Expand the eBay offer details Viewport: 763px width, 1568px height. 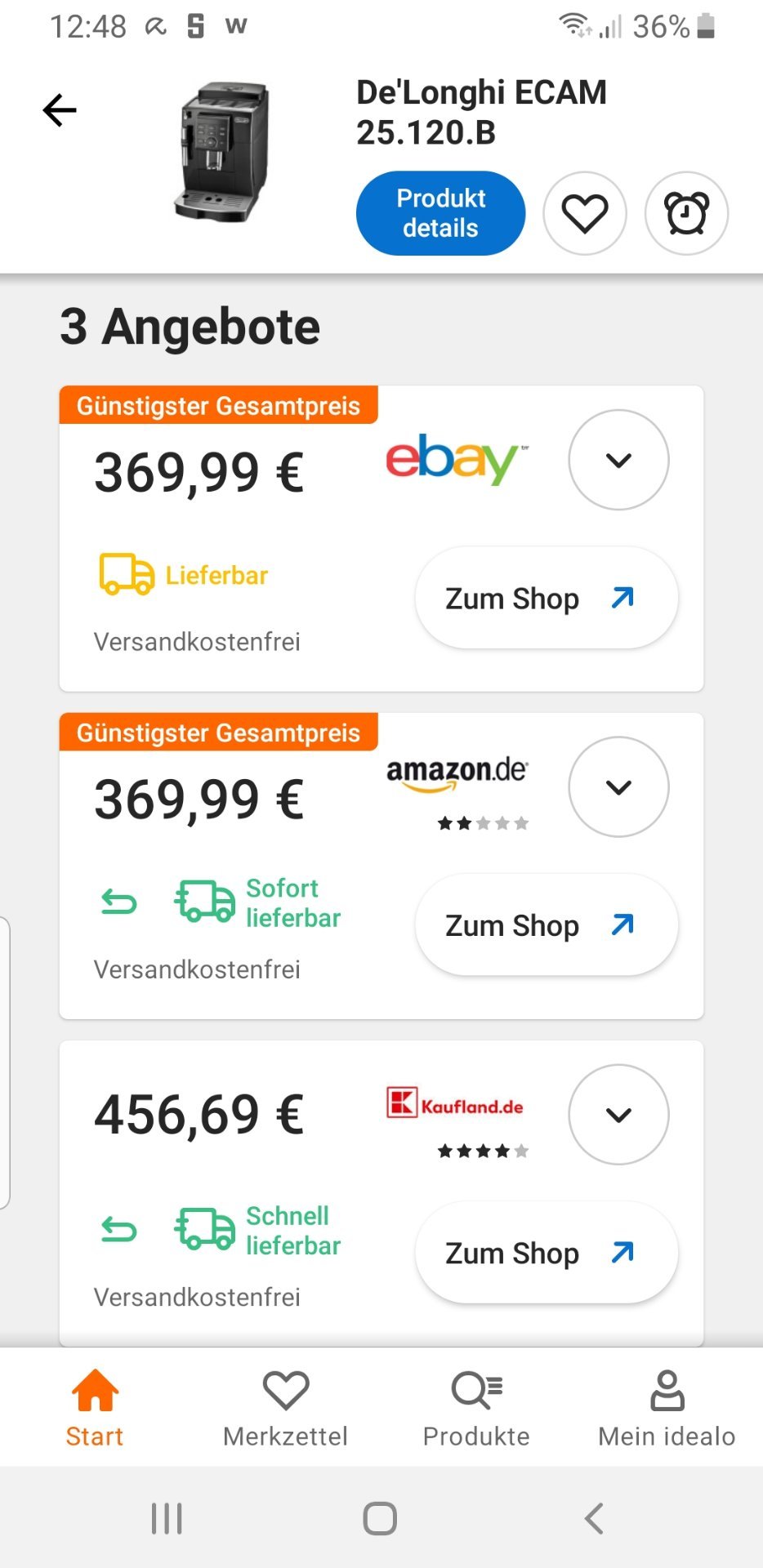pyautogui.click(x=618, y=460)
